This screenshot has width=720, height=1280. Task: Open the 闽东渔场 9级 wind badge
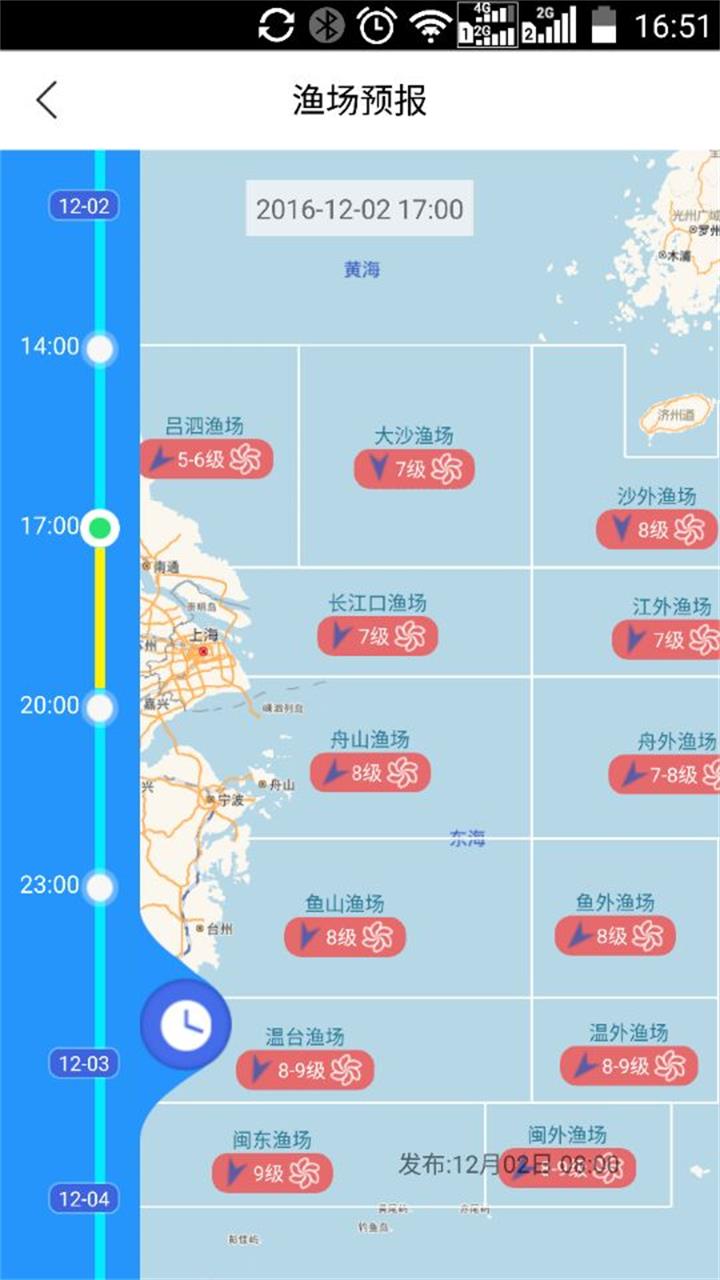(x=272, y=1172)
